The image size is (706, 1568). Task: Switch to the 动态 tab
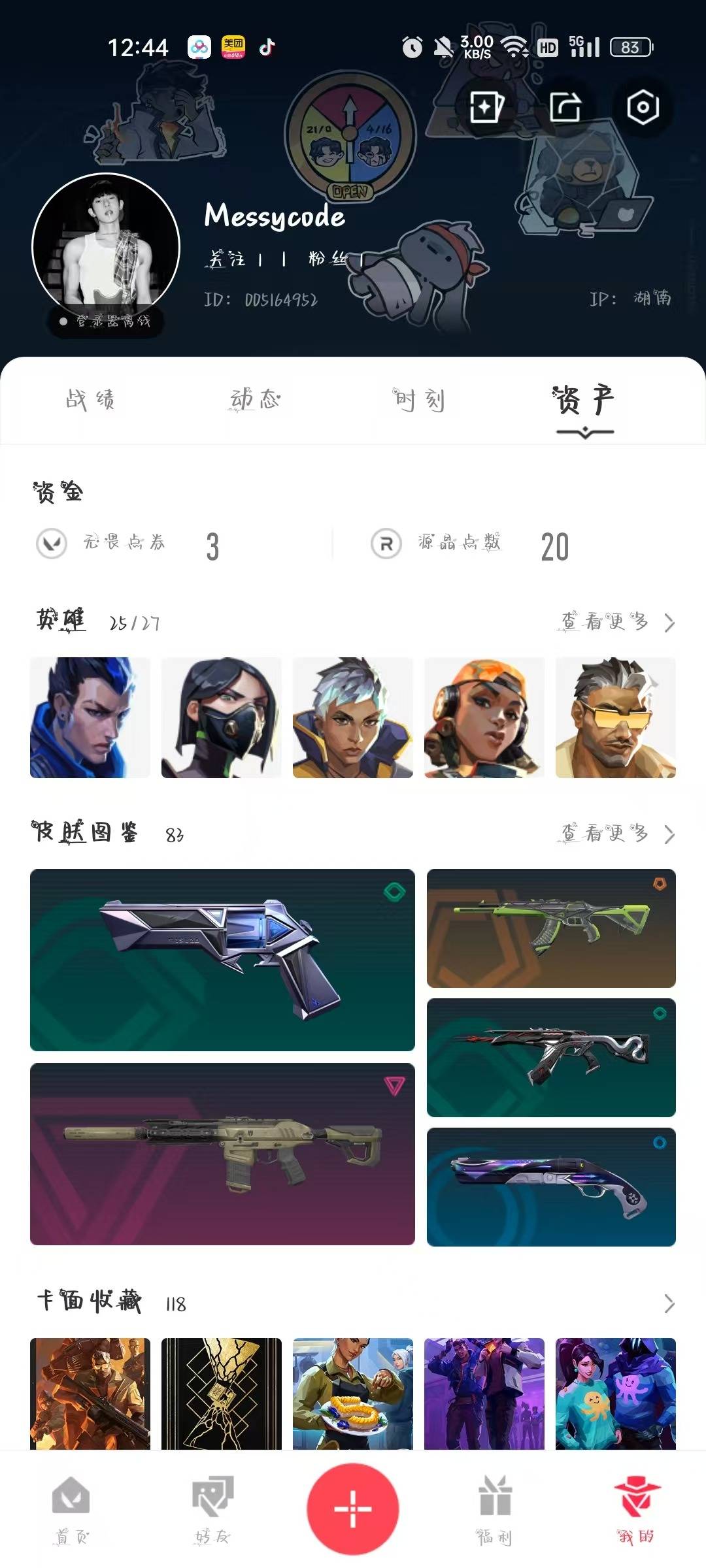coord(255,399)
